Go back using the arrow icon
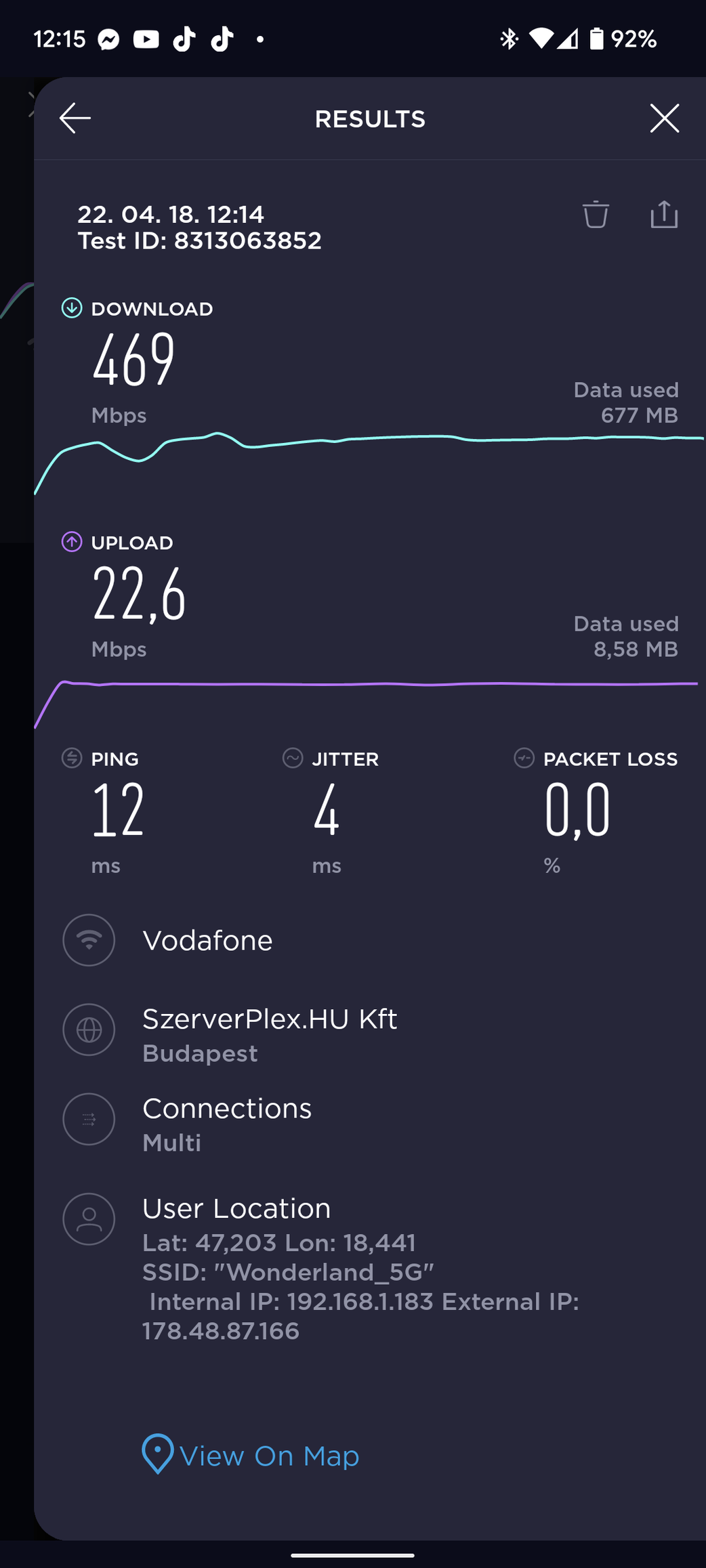This screenshot has height=1568, width=706. [75, 119]
